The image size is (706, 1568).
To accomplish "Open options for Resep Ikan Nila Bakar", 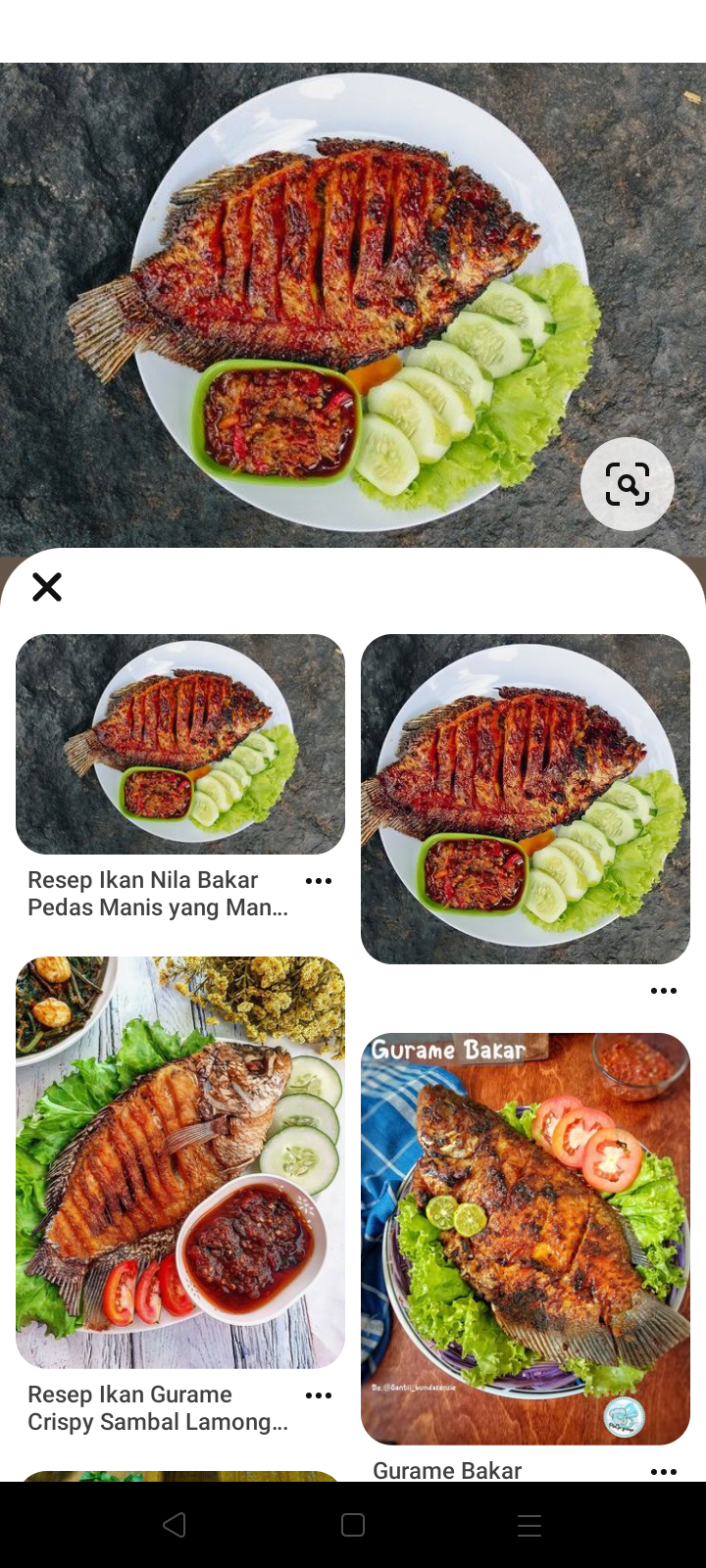I will (x=319, y=881).
